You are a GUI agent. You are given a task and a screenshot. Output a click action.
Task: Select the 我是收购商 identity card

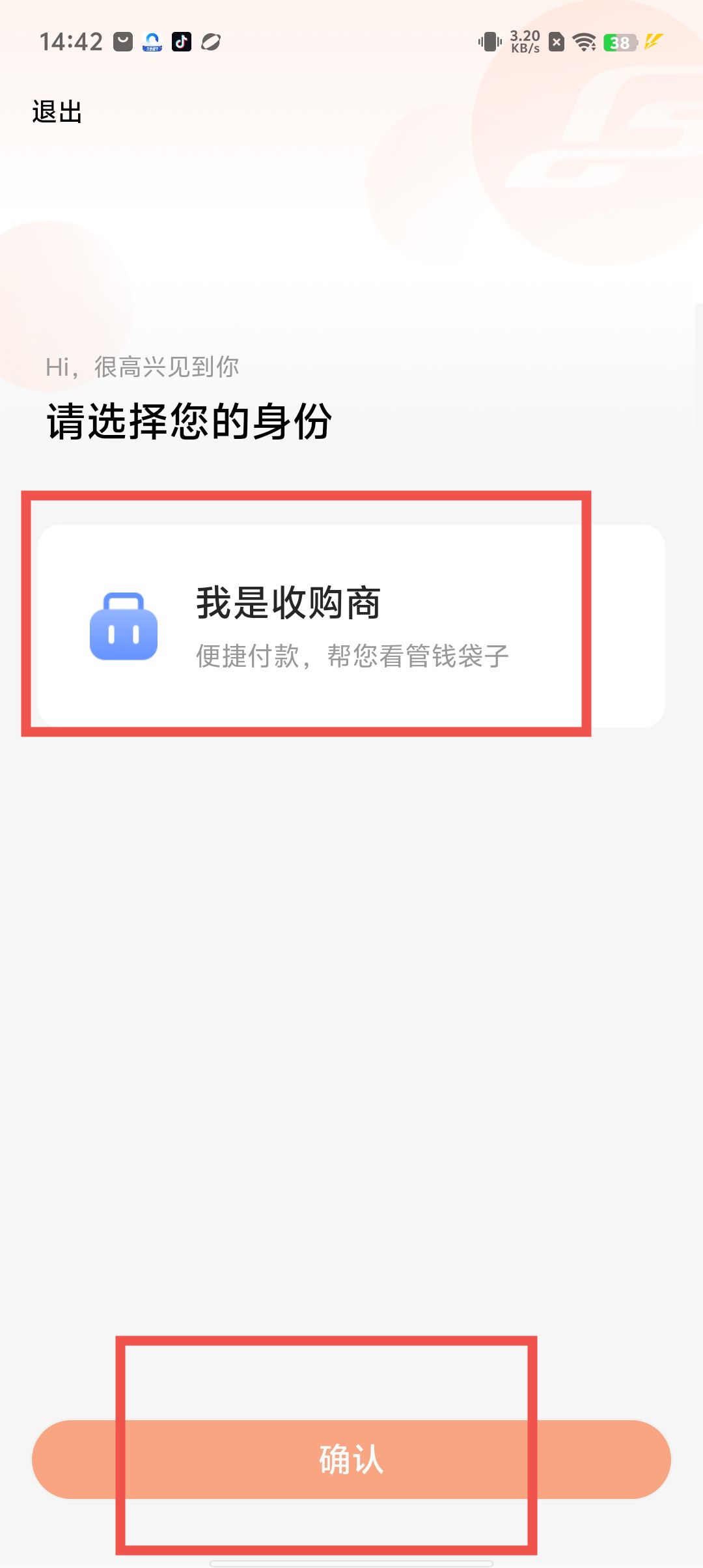(x=351, y=626)
